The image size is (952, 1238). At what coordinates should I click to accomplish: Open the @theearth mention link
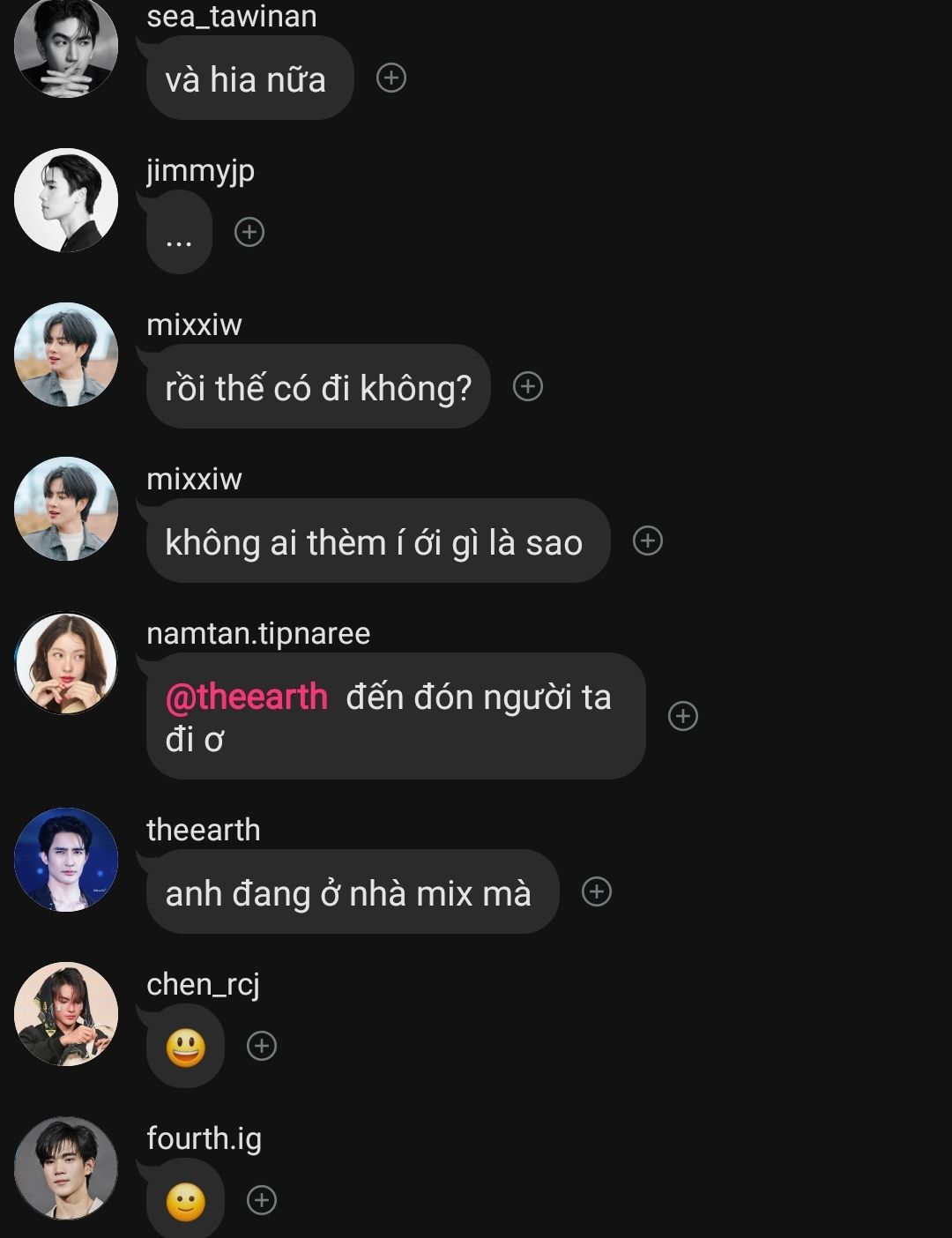[x=246, y=697]
